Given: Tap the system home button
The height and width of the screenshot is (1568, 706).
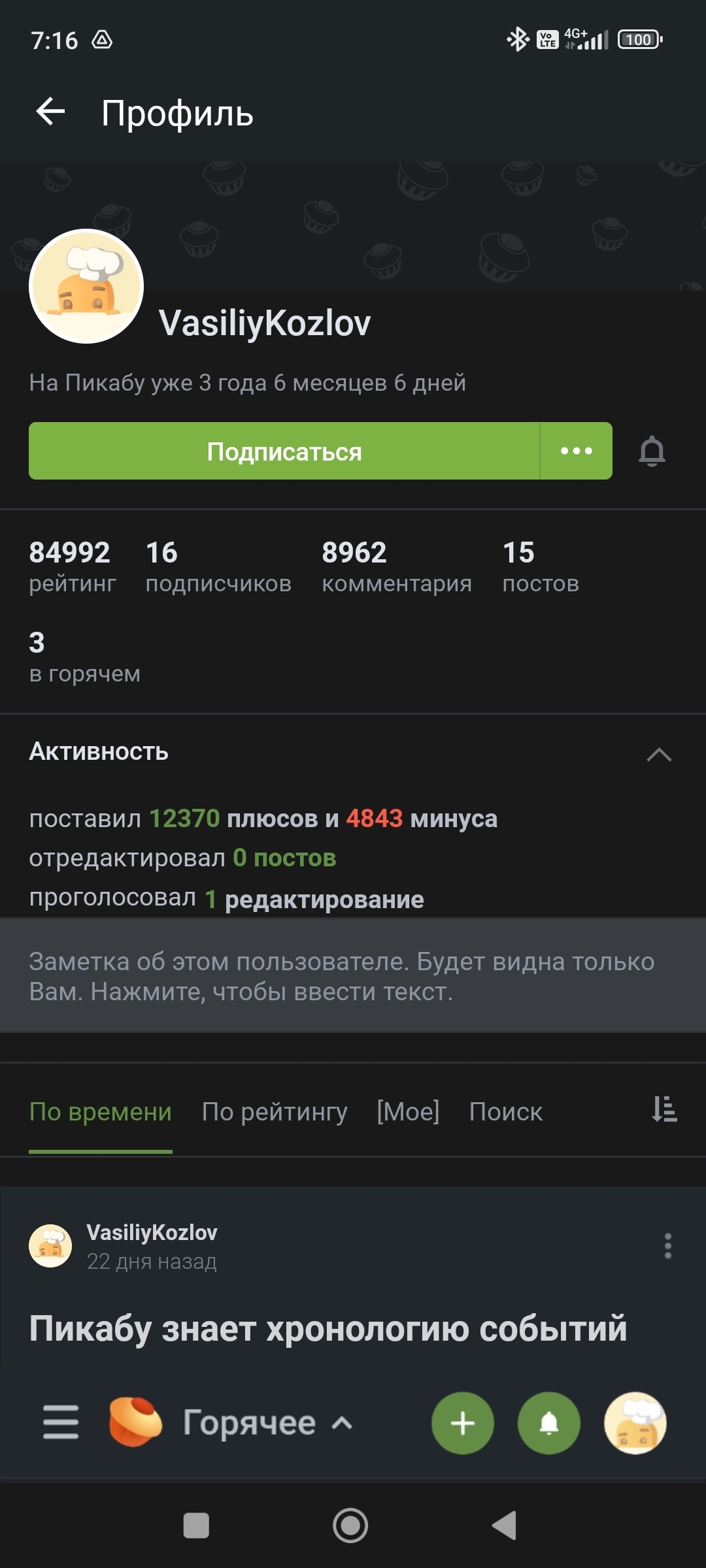Looking at the screenshot, I should point(350,1526).
